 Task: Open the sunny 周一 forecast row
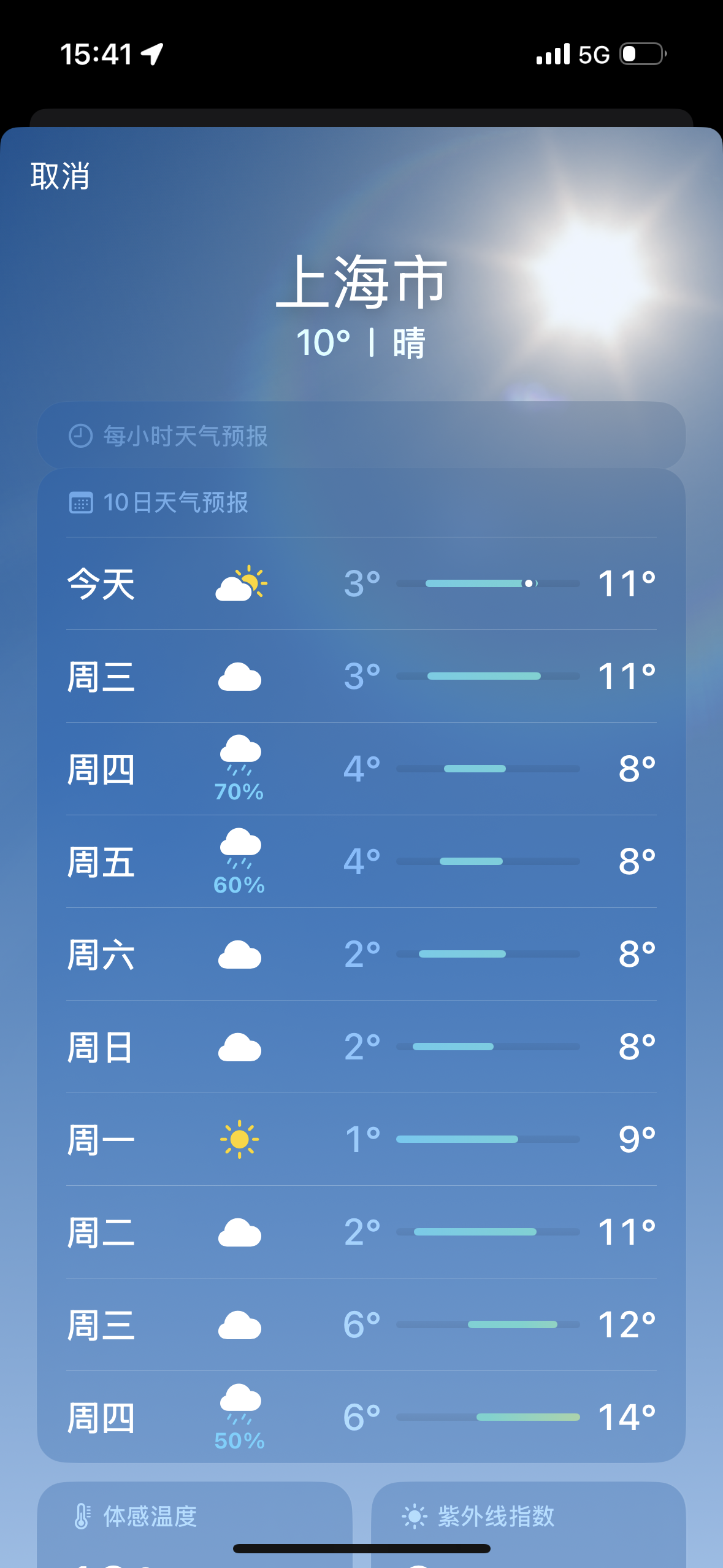(x=361, y=1140)
